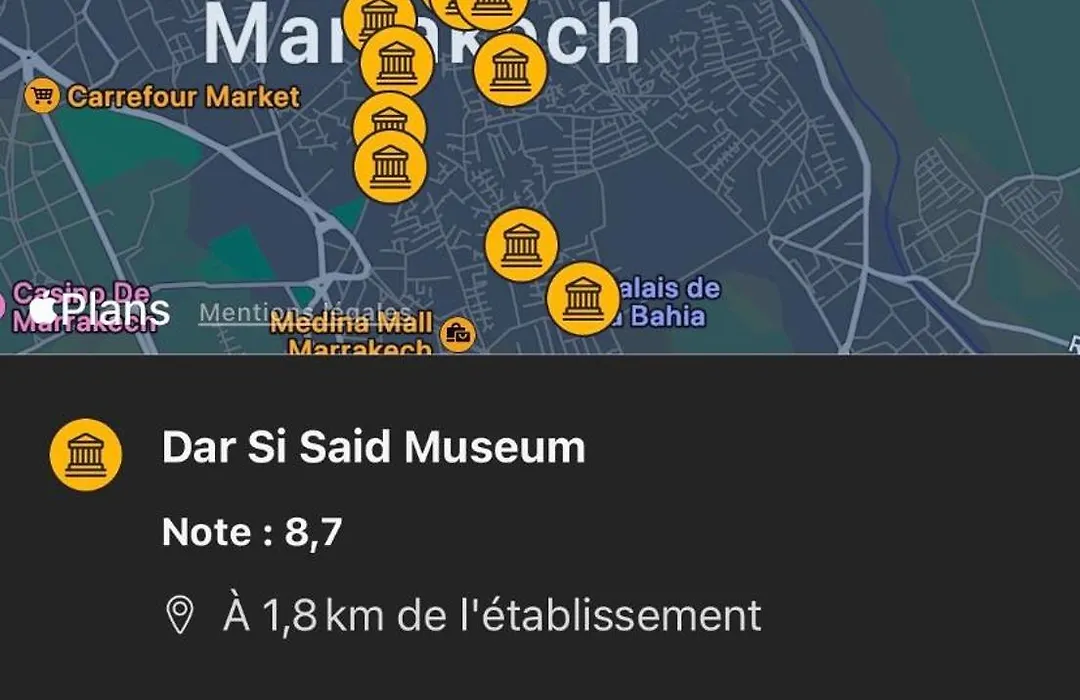Select the museum pin beside Palais de la Bahia
1080x700 pixels.
pyautogui.click(x=582, y=298)
